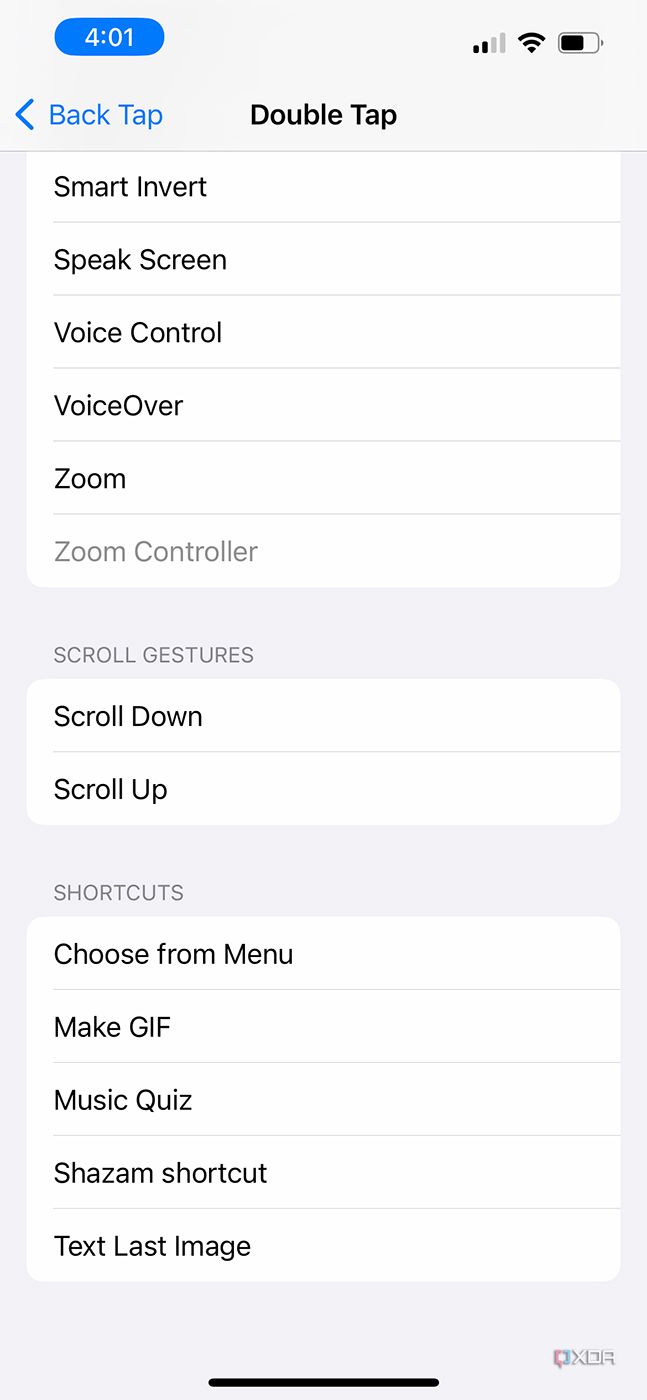Pick Zoom as the Double Tap action

pyautogui.click(x=323, y=479)
